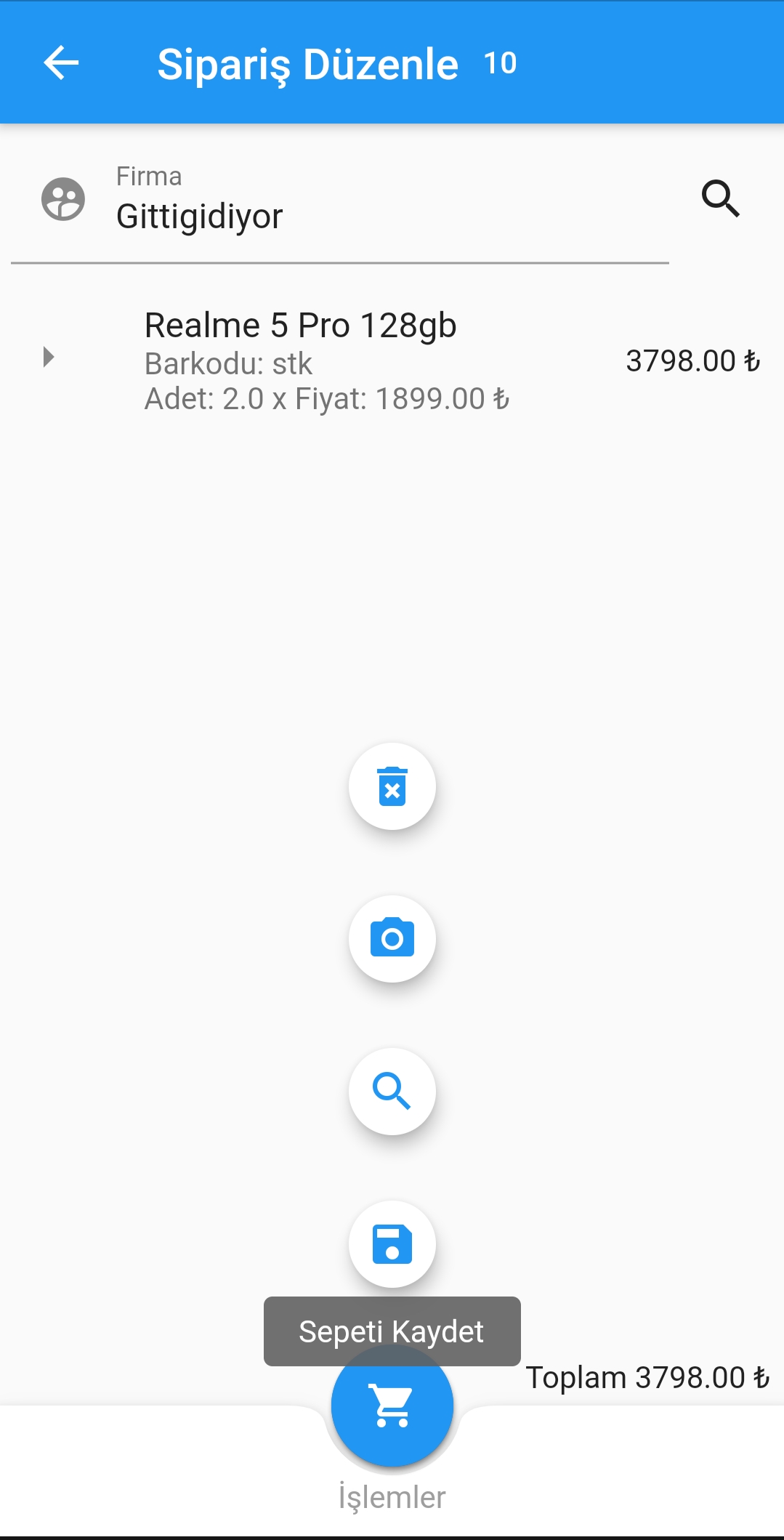Open the camera barcode scanner button
This screenshot has width=784, height=1540.
392,938
